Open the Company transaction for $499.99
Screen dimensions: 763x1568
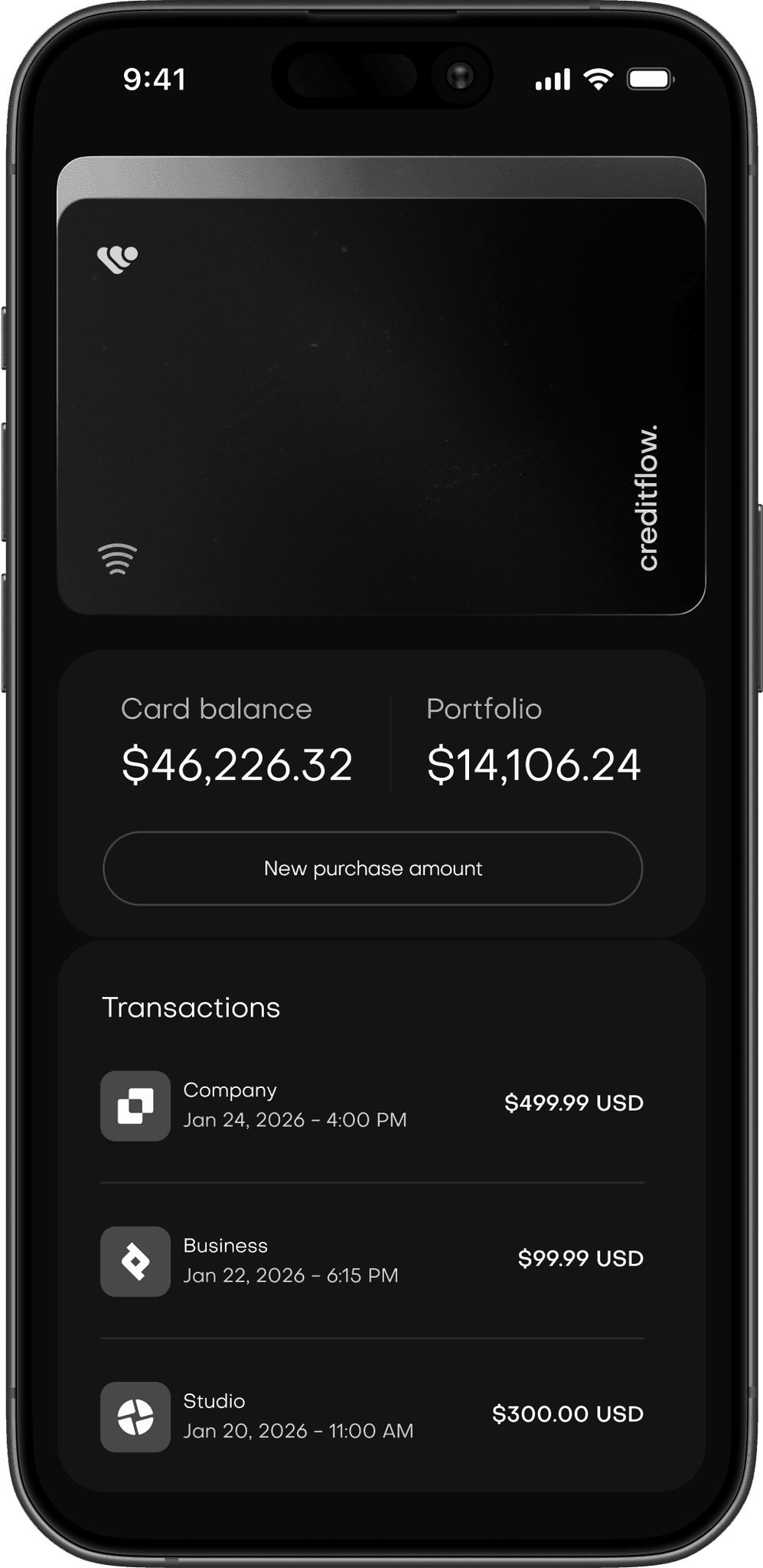click(372, 1105)
